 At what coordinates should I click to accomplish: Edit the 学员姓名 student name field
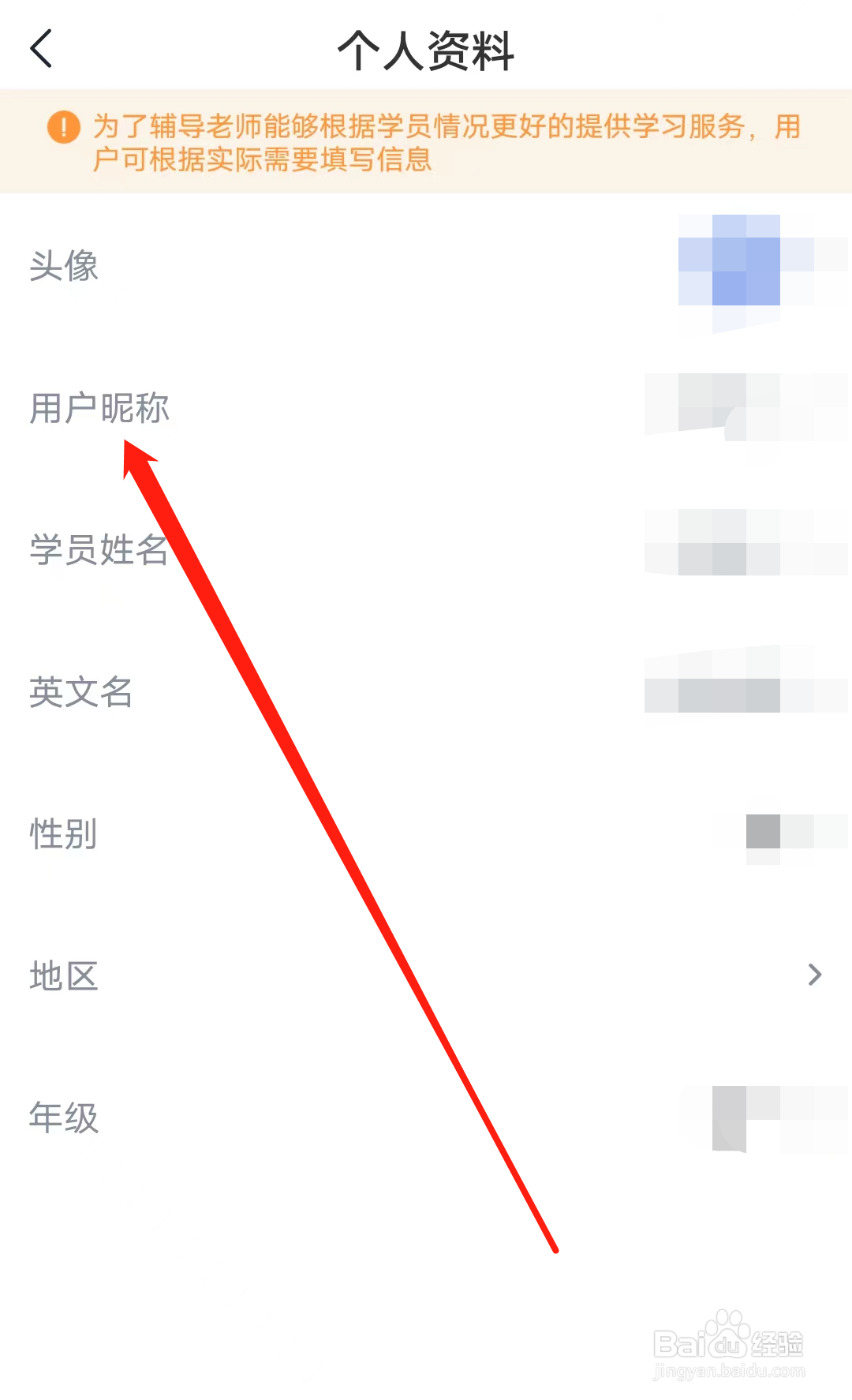(98, 552)
